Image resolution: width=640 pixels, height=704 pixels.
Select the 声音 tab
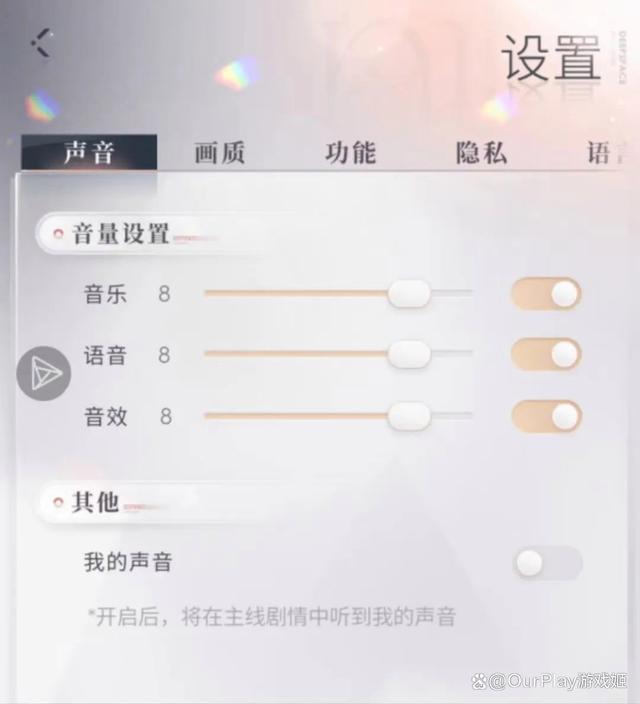point(89,153)
